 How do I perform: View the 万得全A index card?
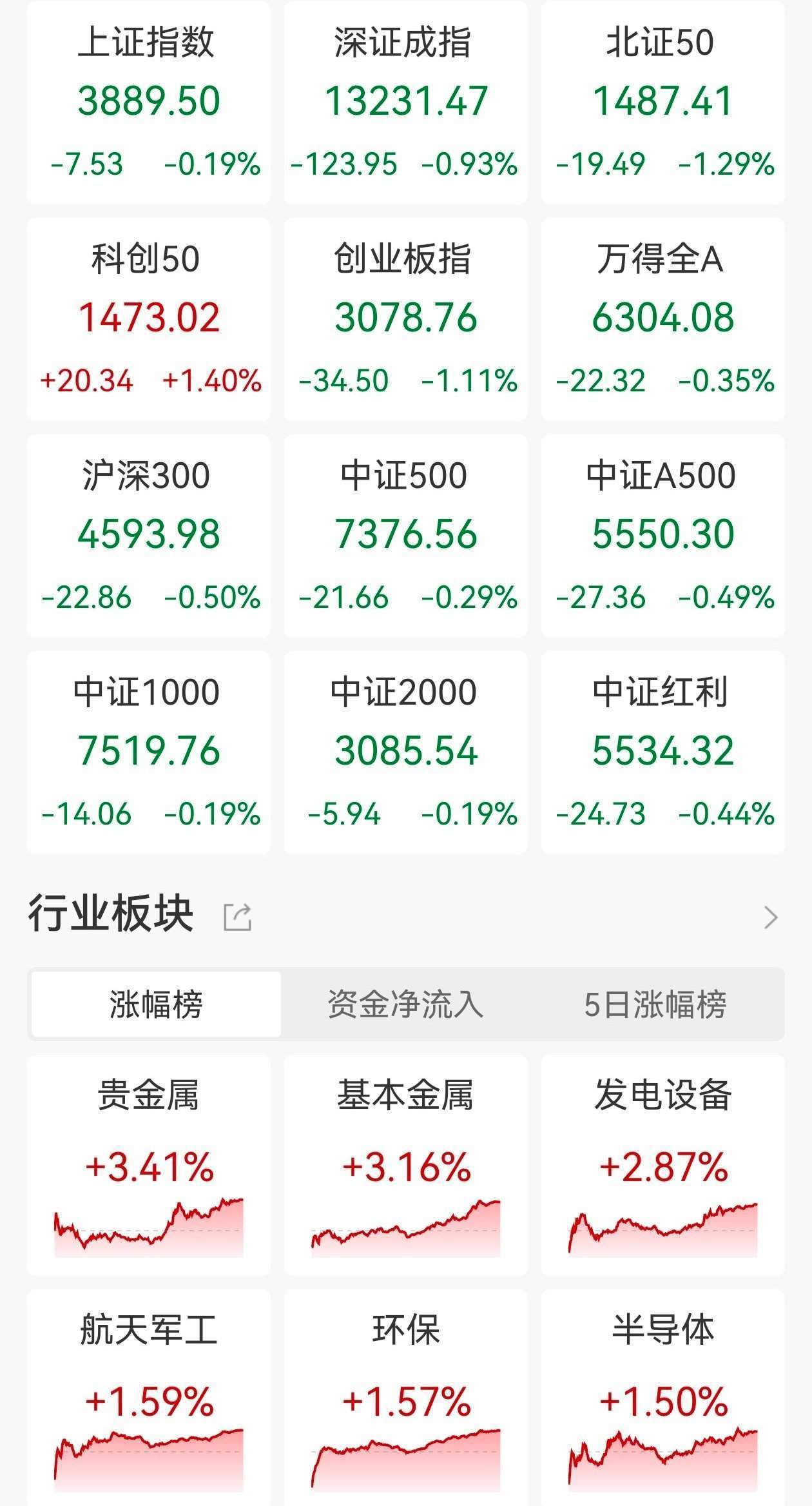pos(662,320)
